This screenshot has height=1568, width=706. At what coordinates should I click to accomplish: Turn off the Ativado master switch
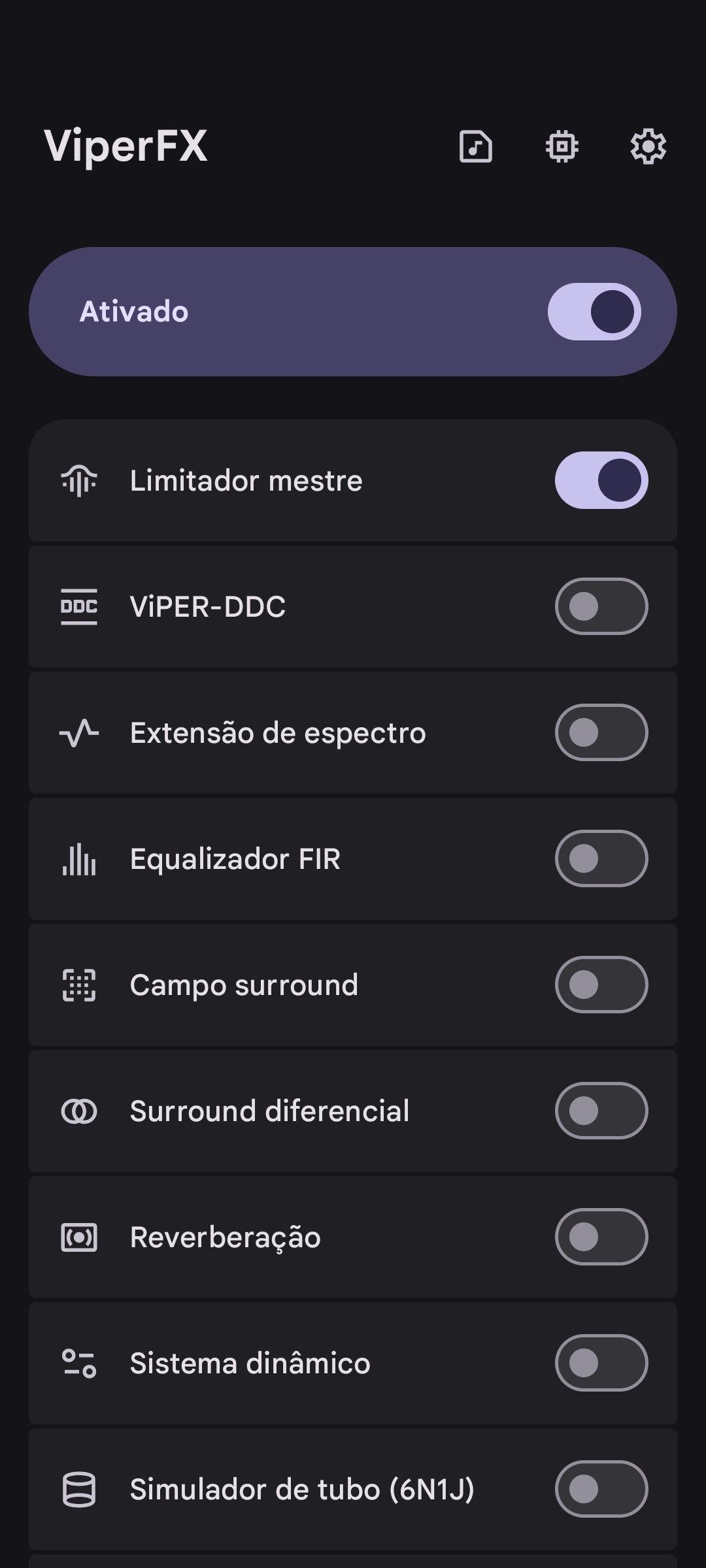click(594, 312)
